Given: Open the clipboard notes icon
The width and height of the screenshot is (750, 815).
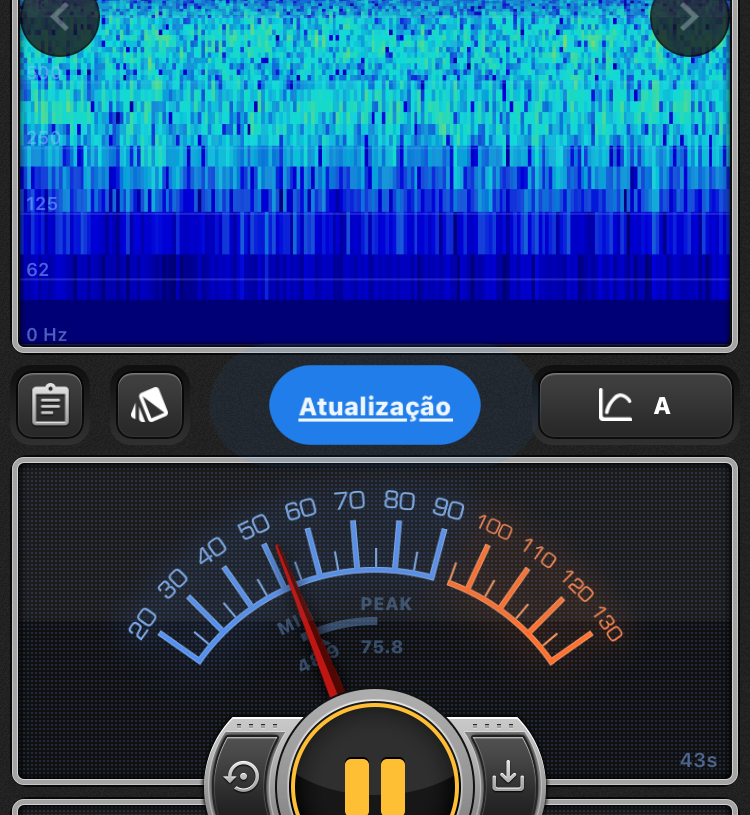Looking at the screenshot, I should coord(50,405).
